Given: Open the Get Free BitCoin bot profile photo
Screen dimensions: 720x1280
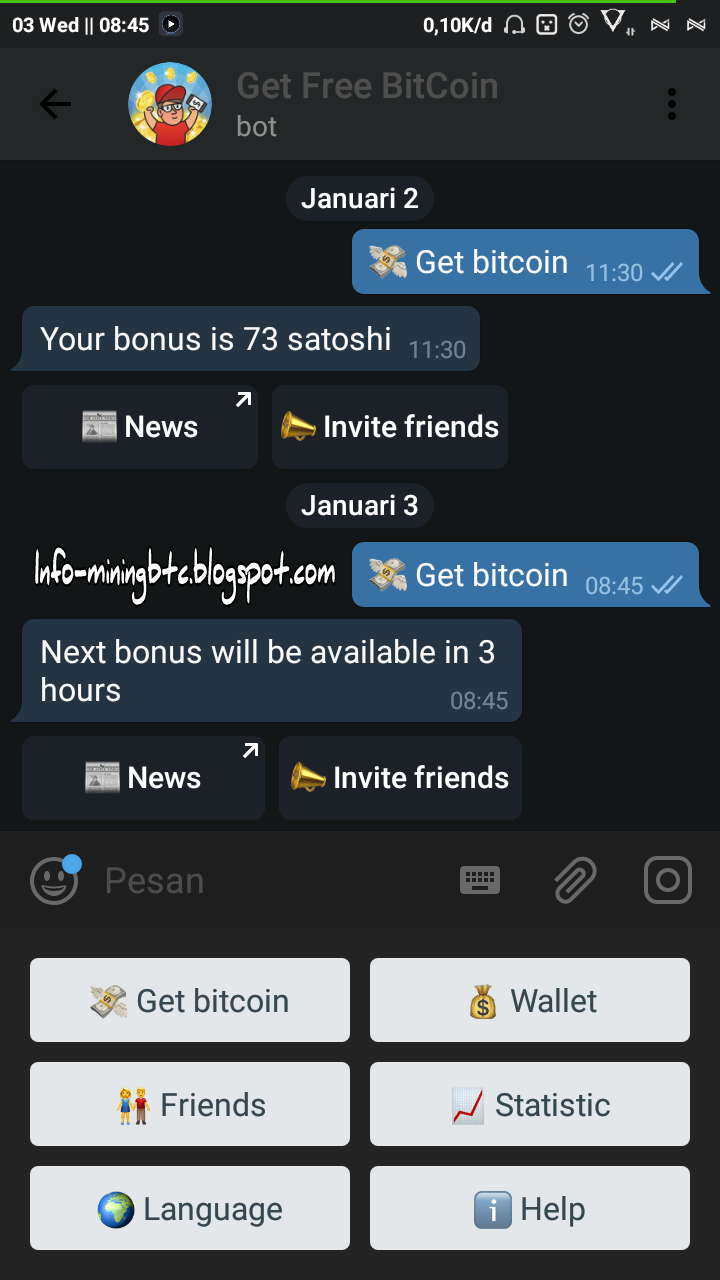Looking at the screenshot, I should 170,103.
